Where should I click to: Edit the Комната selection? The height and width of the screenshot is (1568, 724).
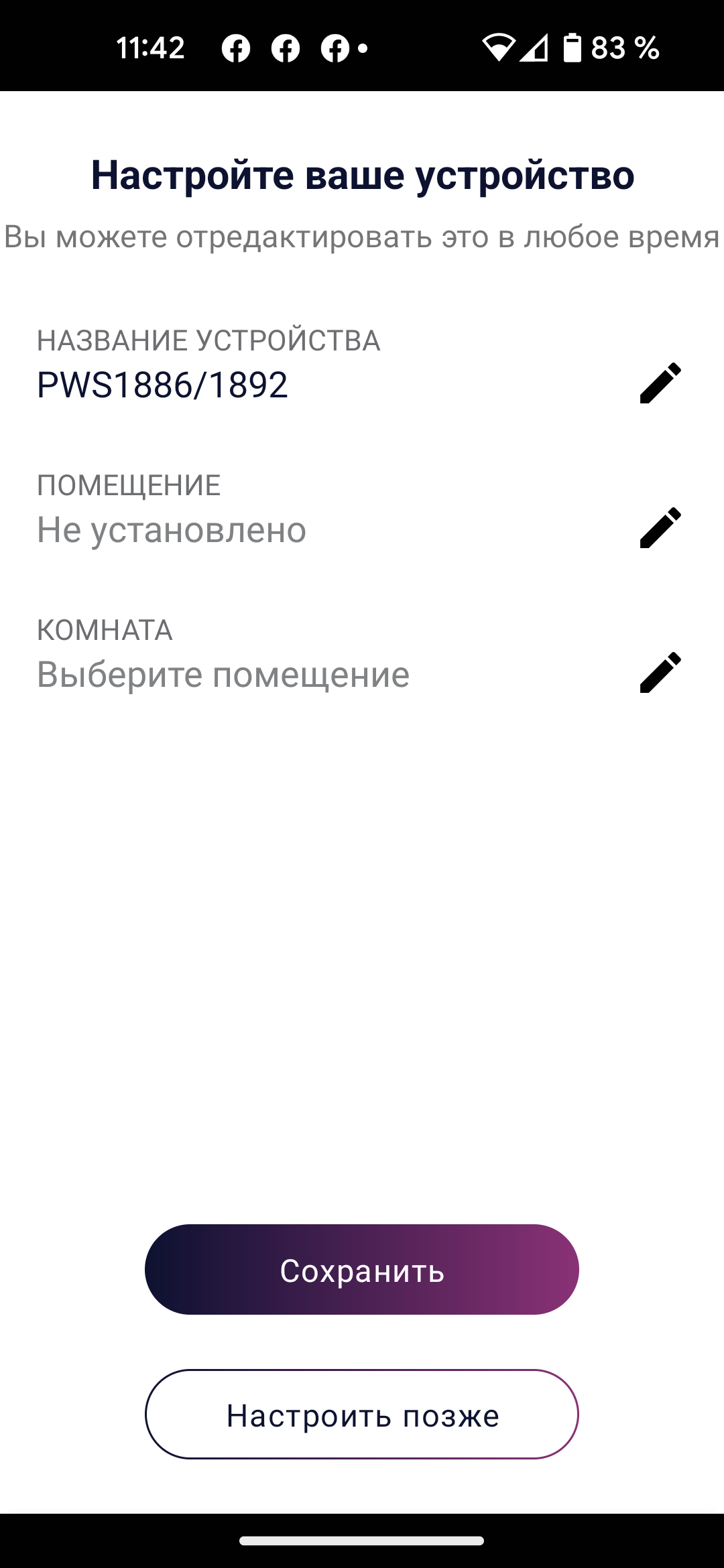click(x=660, y=672)
